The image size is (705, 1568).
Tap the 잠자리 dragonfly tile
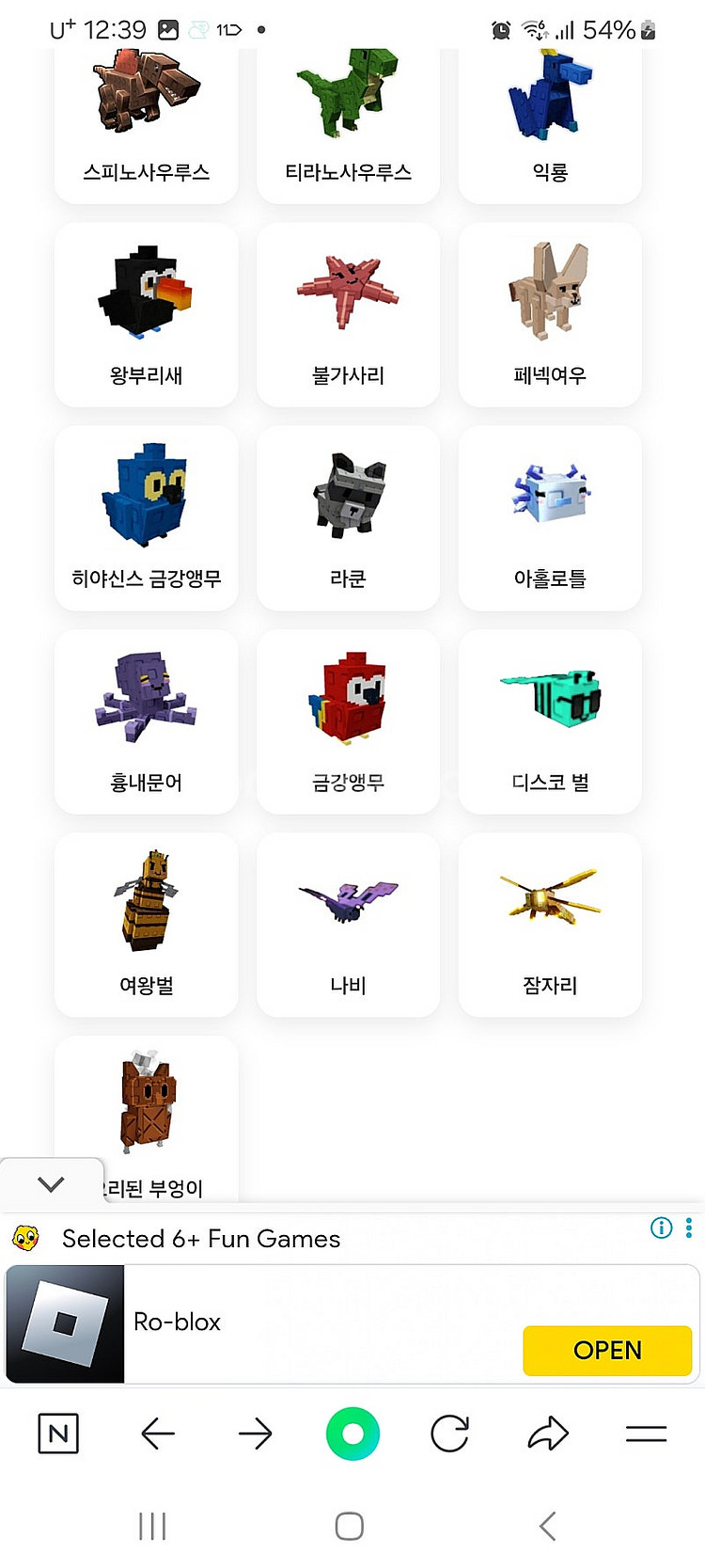pos(550,925)
